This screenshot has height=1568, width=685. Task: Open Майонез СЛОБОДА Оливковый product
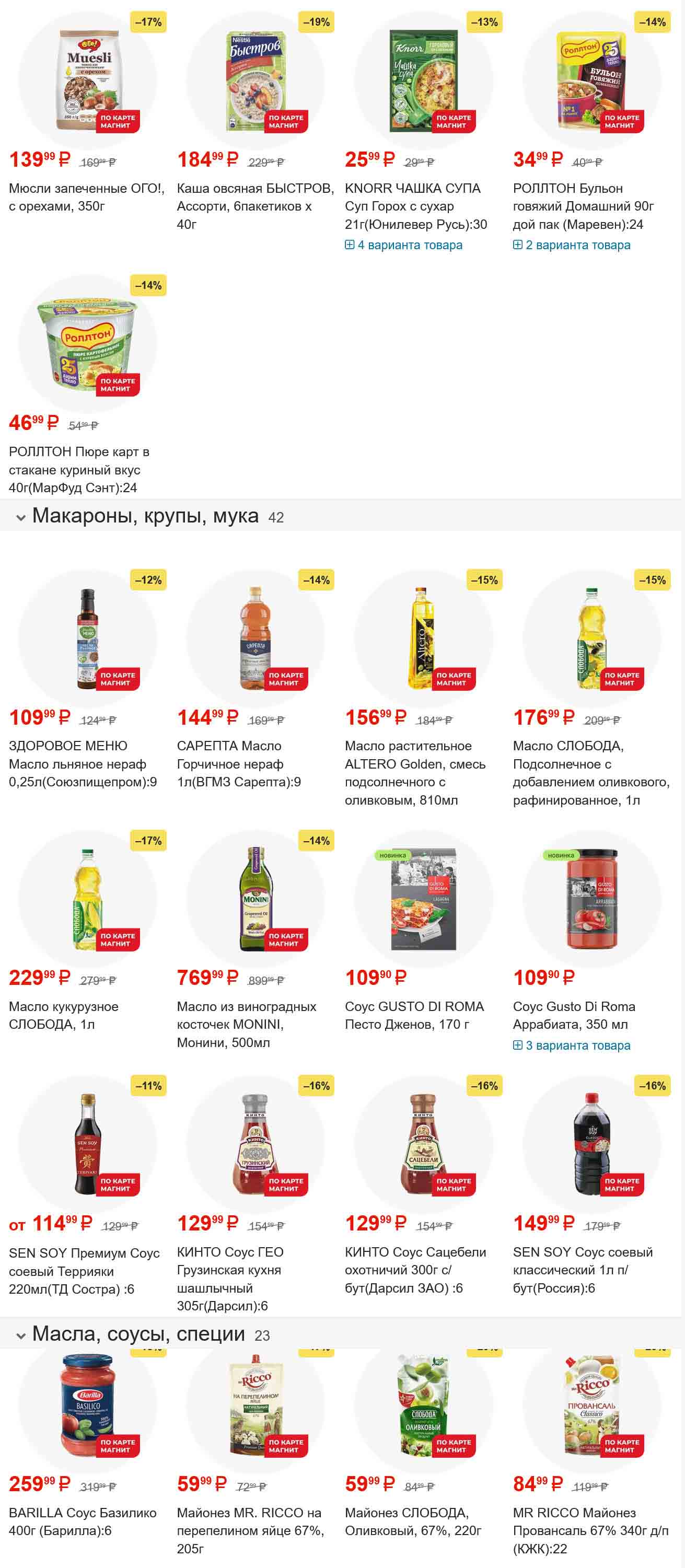click(413, 1521)
